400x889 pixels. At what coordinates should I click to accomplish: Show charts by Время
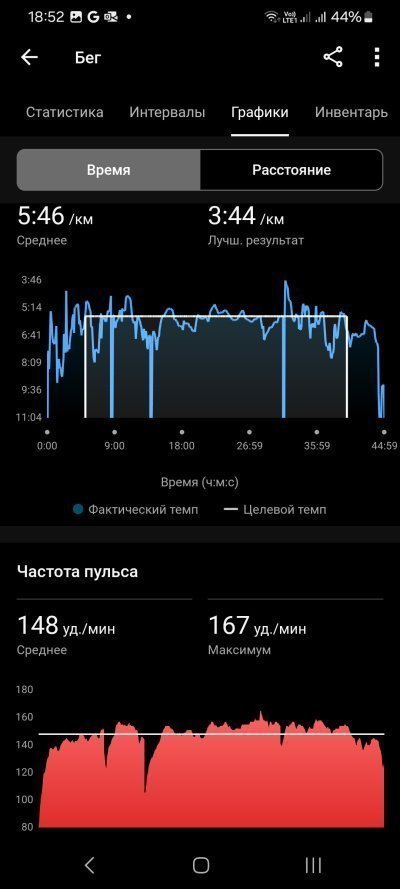[x=109, y=170]
